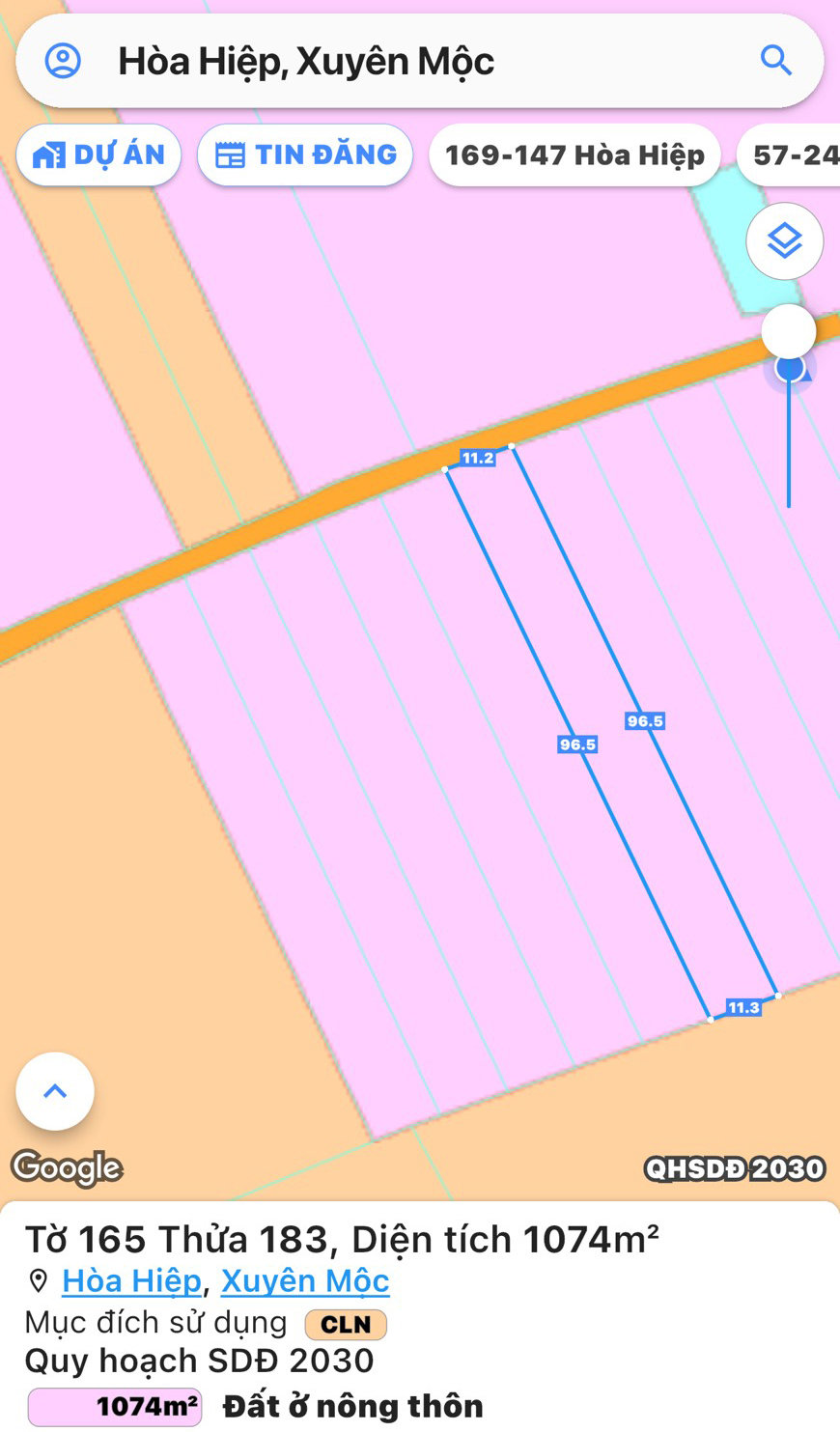The width and height of the screenshot is (840, 1432).
Task: Open the account profile icon
Action: (x=64, y=61)
